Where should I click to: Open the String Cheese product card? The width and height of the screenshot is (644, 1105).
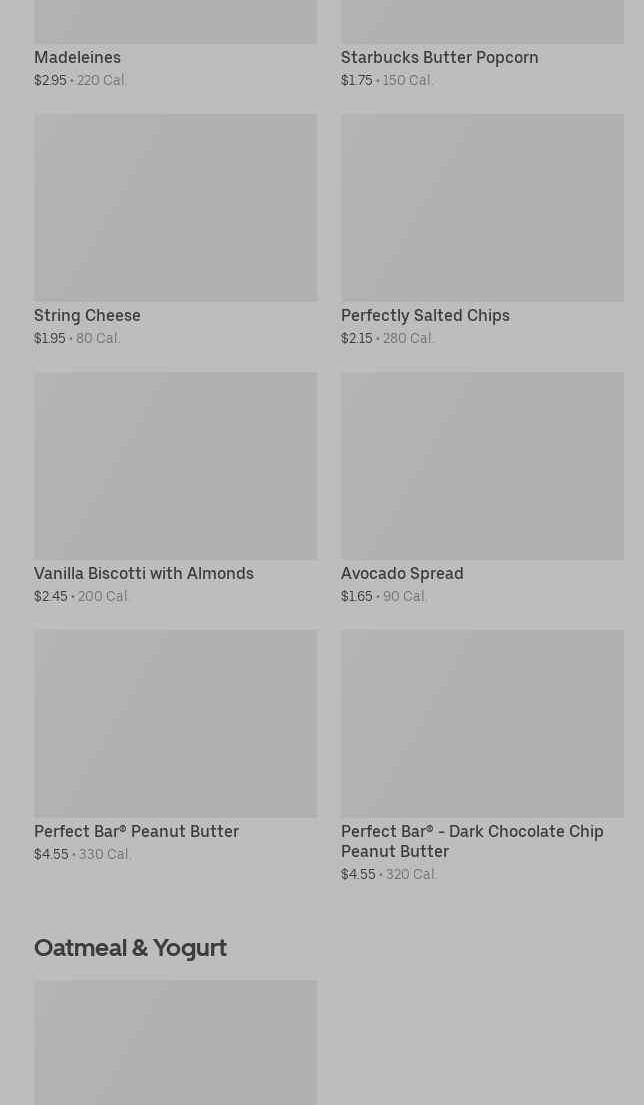coord(175,230)
